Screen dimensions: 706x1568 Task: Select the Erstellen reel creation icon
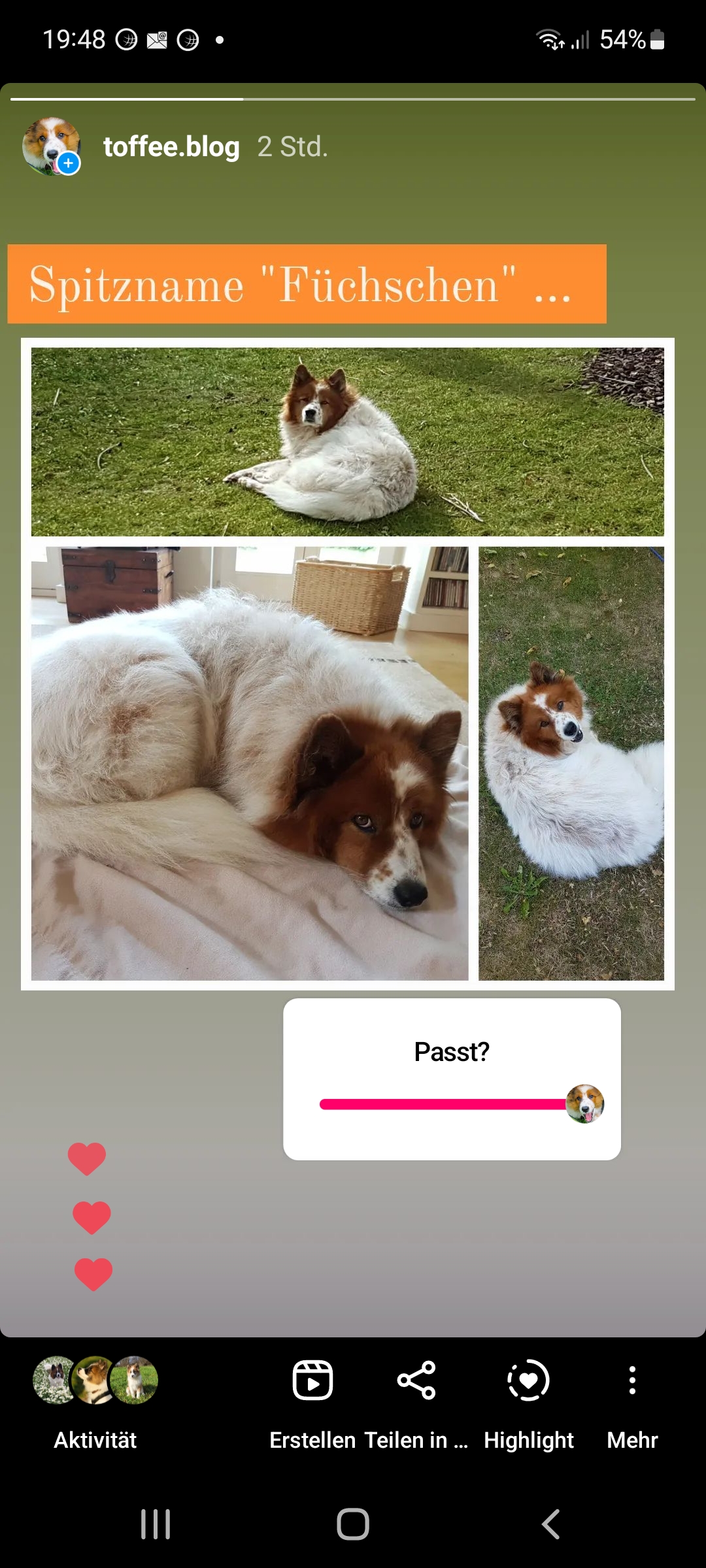pos(312,1380)
